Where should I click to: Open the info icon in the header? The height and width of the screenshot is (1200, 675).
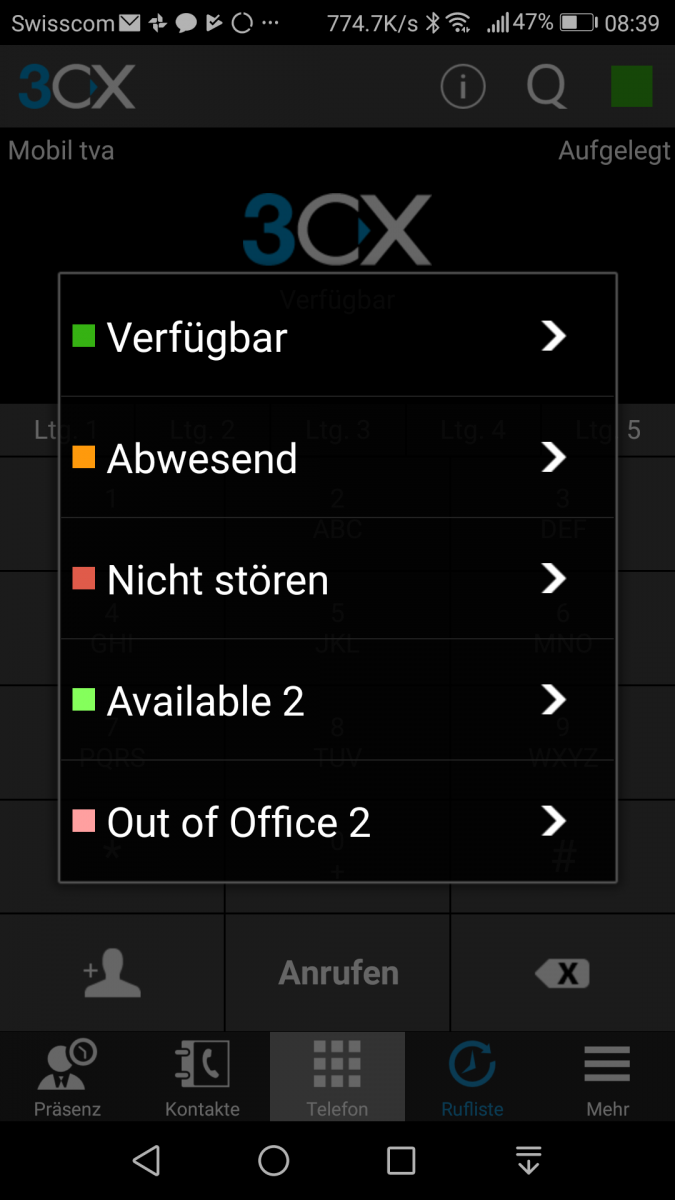point(463,88)
